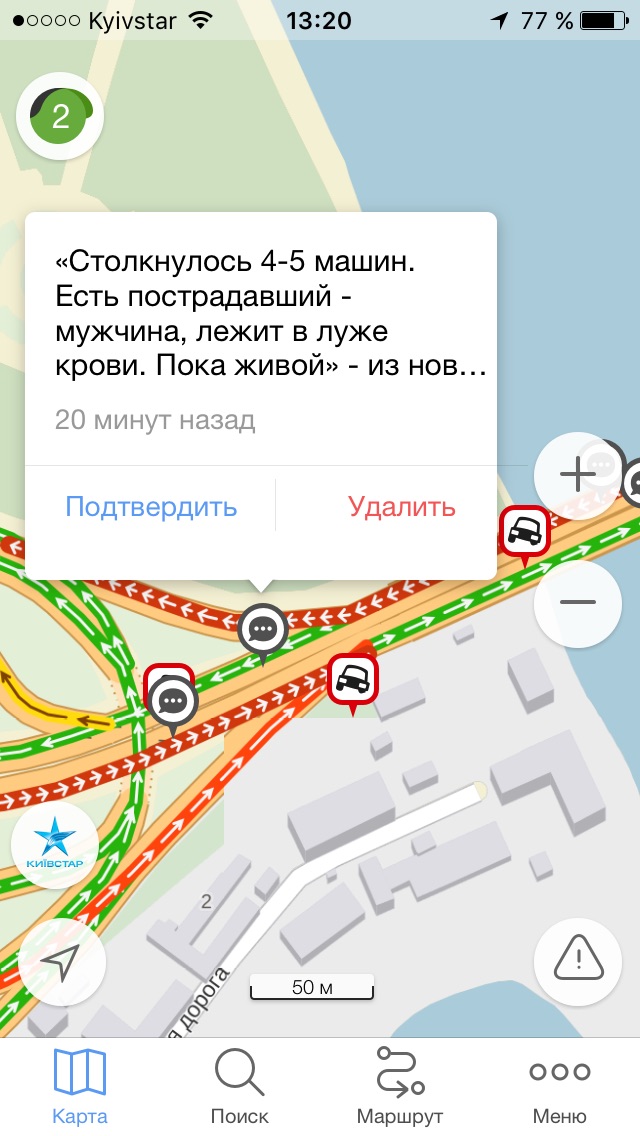This screenshot has width=640, height=1136.
Task: Switch to the Поиск tab
Action: pyautogui.click(x=240, y=1086)
